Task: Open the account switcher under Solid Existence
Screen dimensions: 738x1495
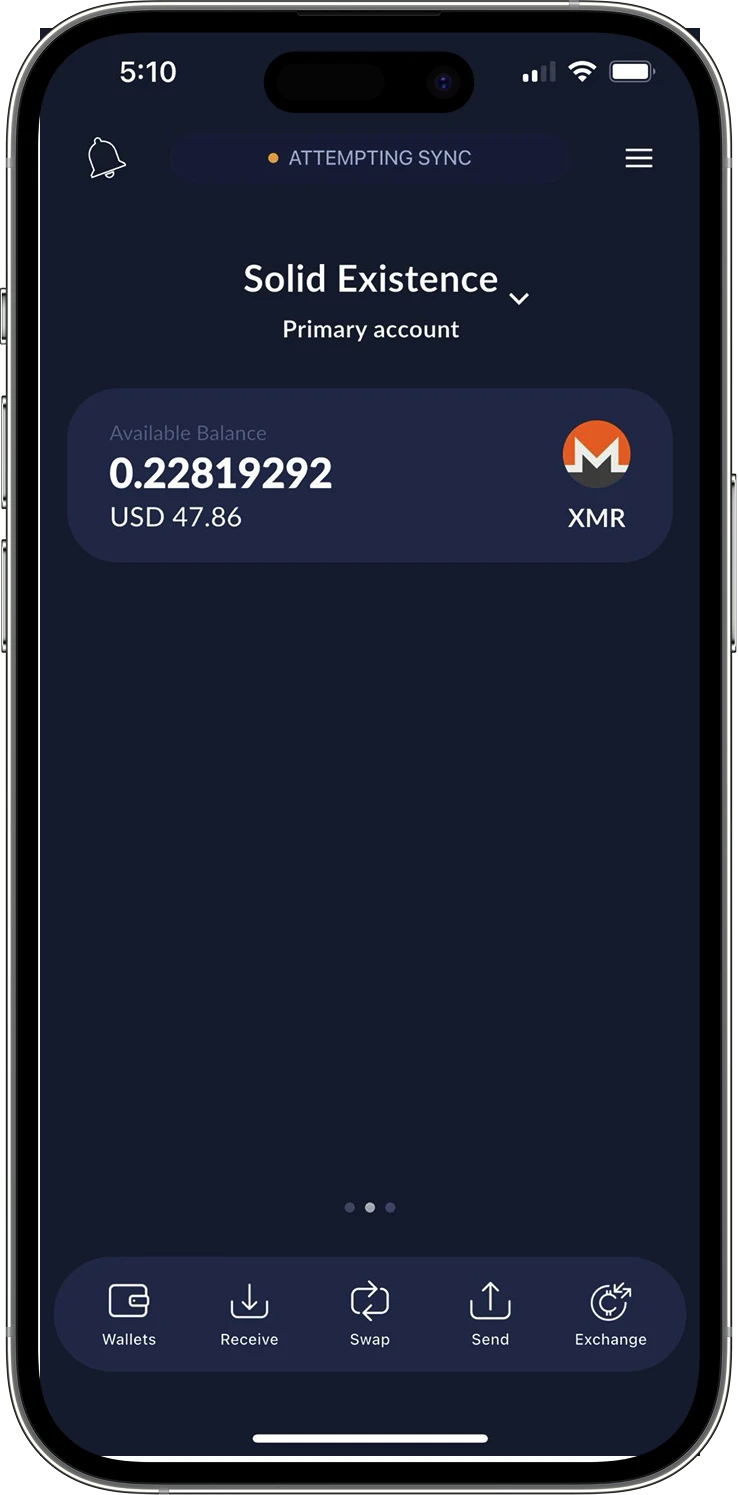Action: (518, 298)
